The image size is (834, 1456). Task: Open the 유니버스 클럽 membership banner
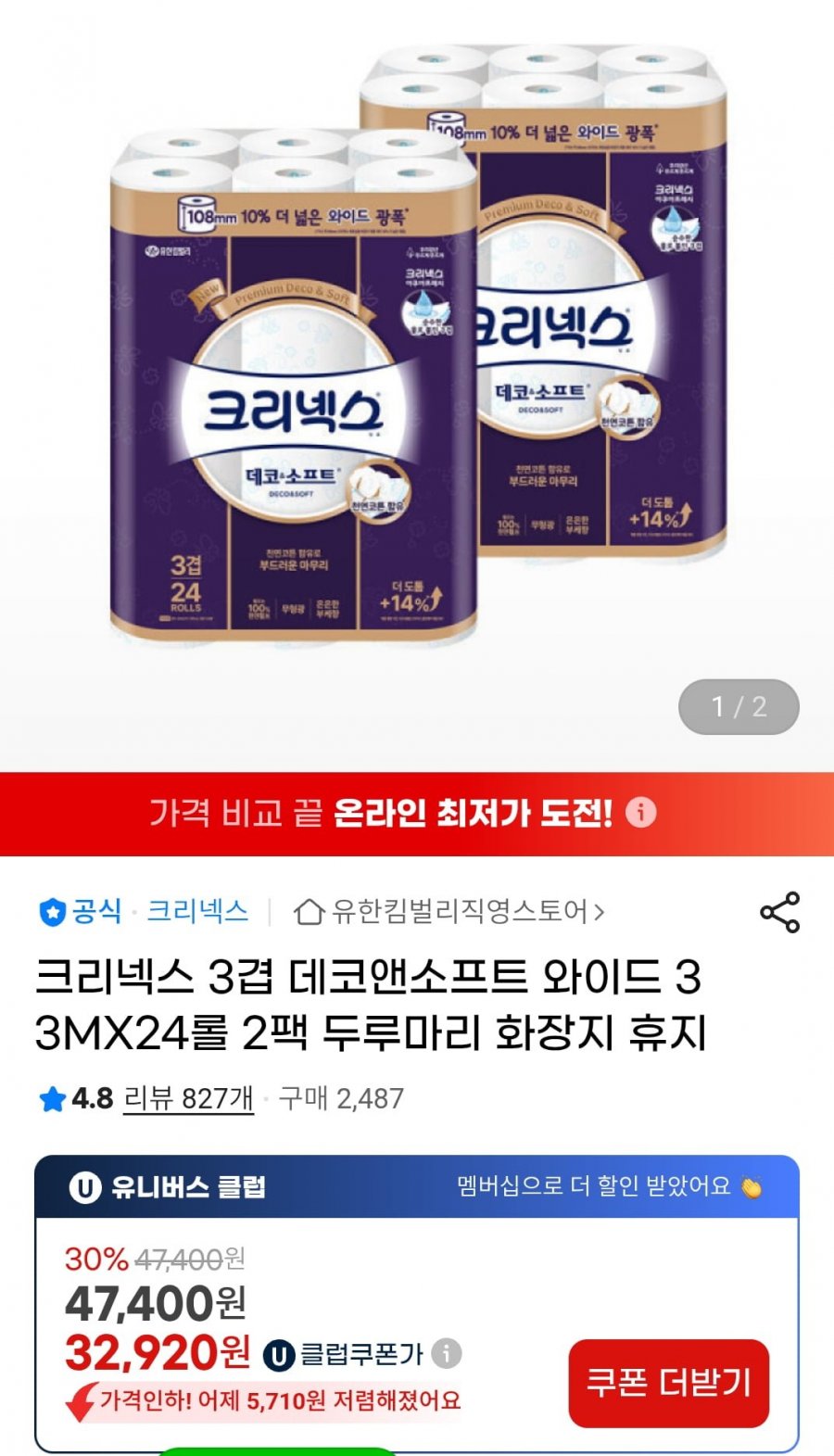417,1186
